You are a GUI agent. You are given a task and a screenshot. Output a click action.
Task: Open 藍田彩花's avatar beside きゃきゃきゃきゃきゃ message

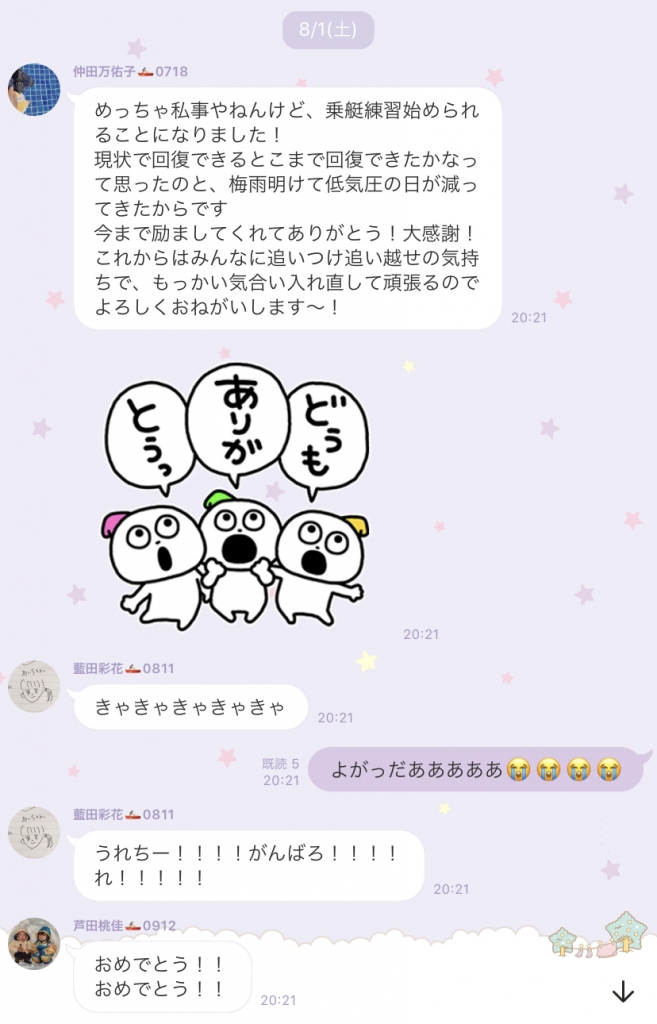(x=35, y=686)
